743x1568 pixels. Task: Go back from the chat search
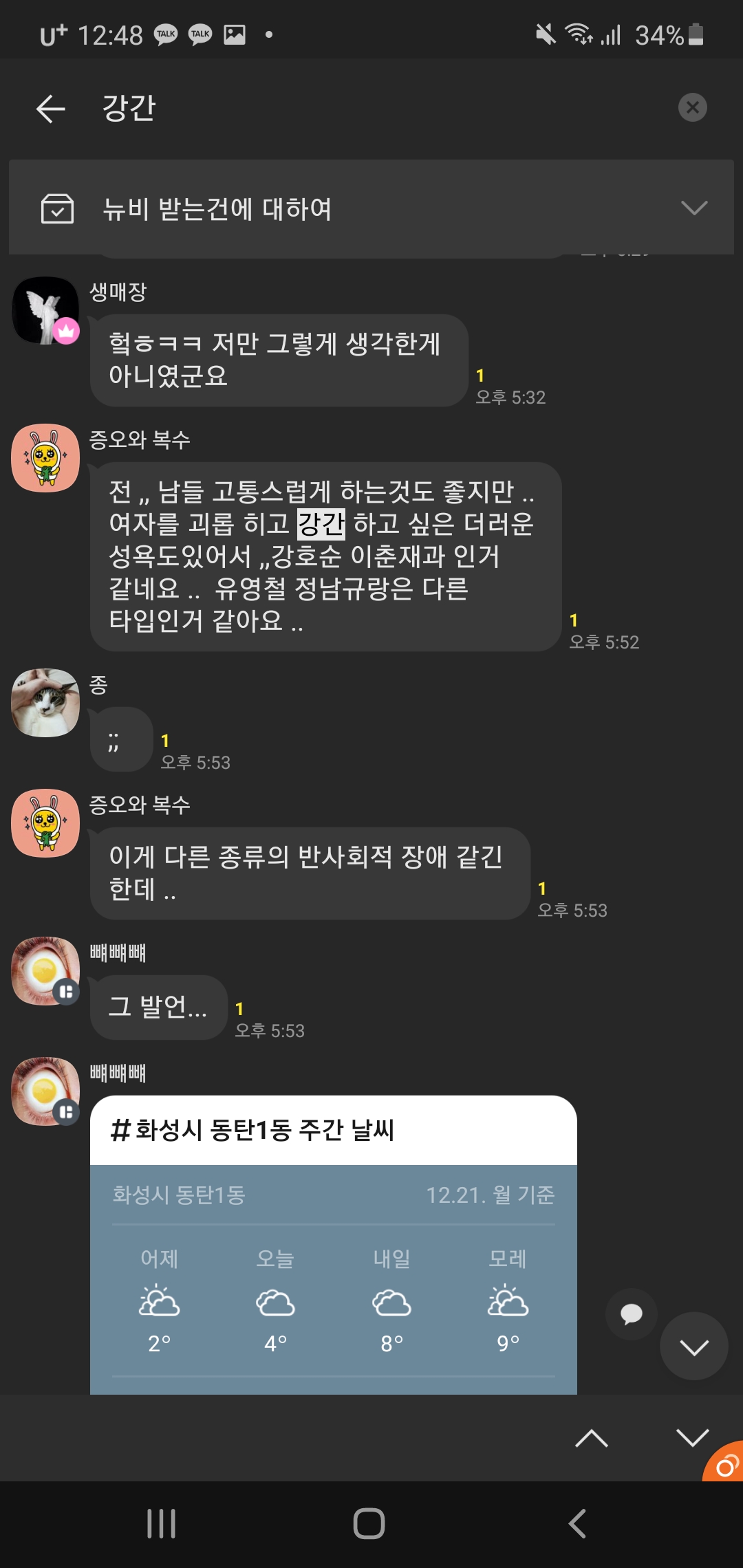click(x=50, y=109)
